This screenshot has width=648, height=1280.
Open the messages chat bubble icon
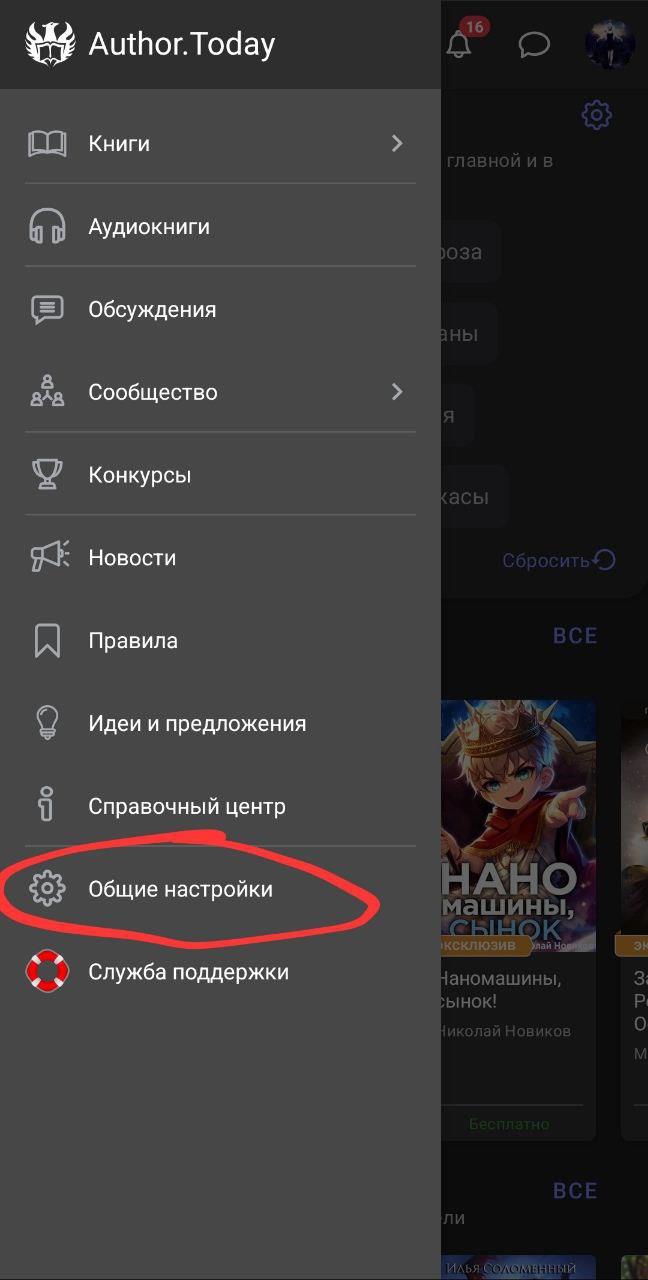click(534, 45)
